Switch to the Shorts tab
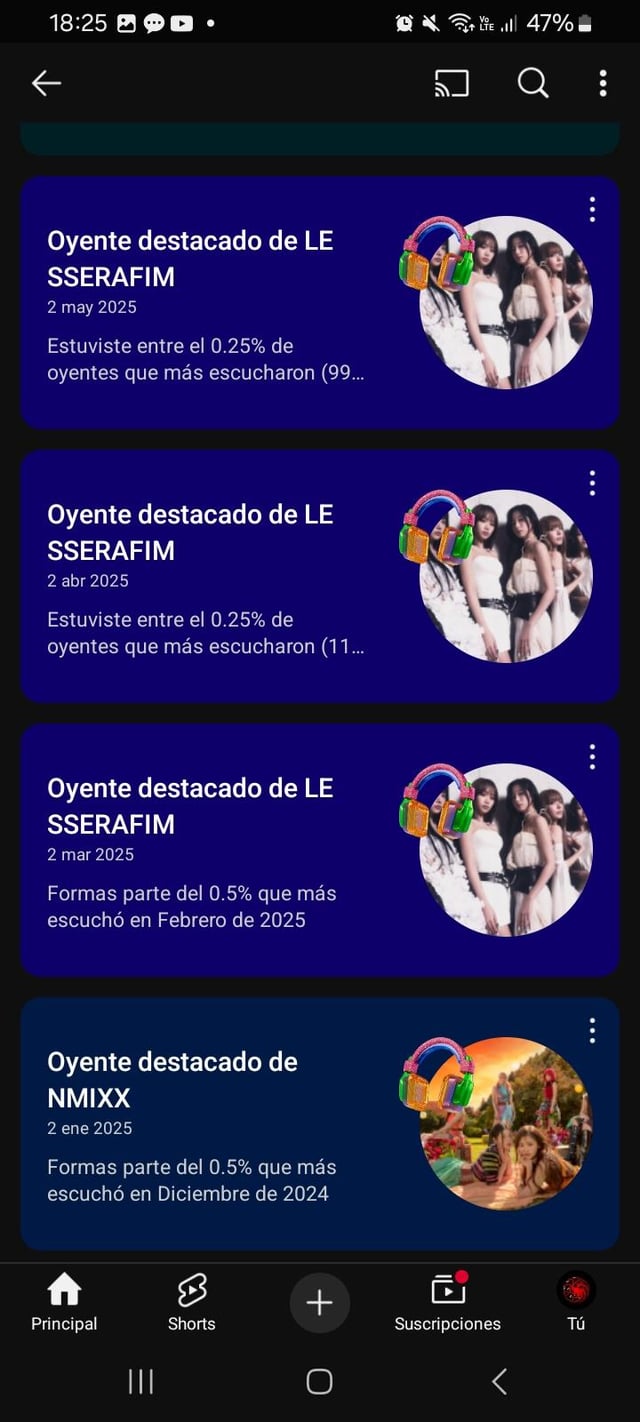640x1422 pixels. pyautogui.click(x=191, y=1303)
